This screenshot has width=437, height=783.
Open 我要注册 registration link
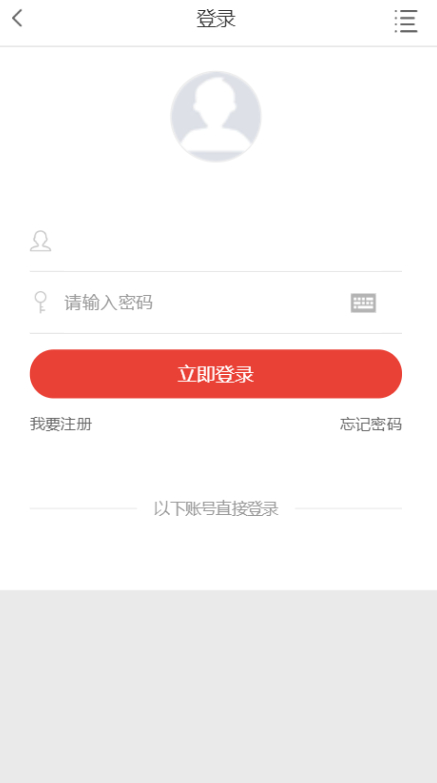tap(61, 424)
